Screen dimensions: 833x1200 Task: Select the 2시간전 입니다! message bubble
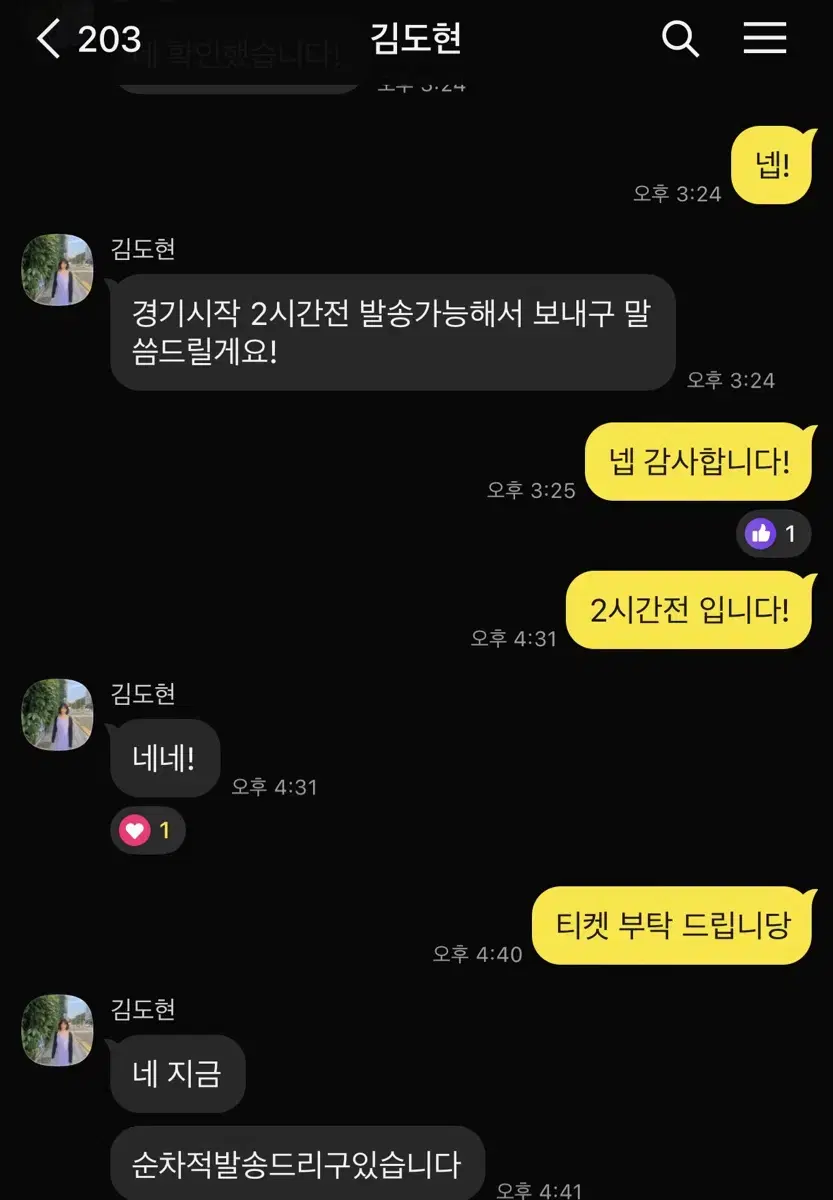689,611
